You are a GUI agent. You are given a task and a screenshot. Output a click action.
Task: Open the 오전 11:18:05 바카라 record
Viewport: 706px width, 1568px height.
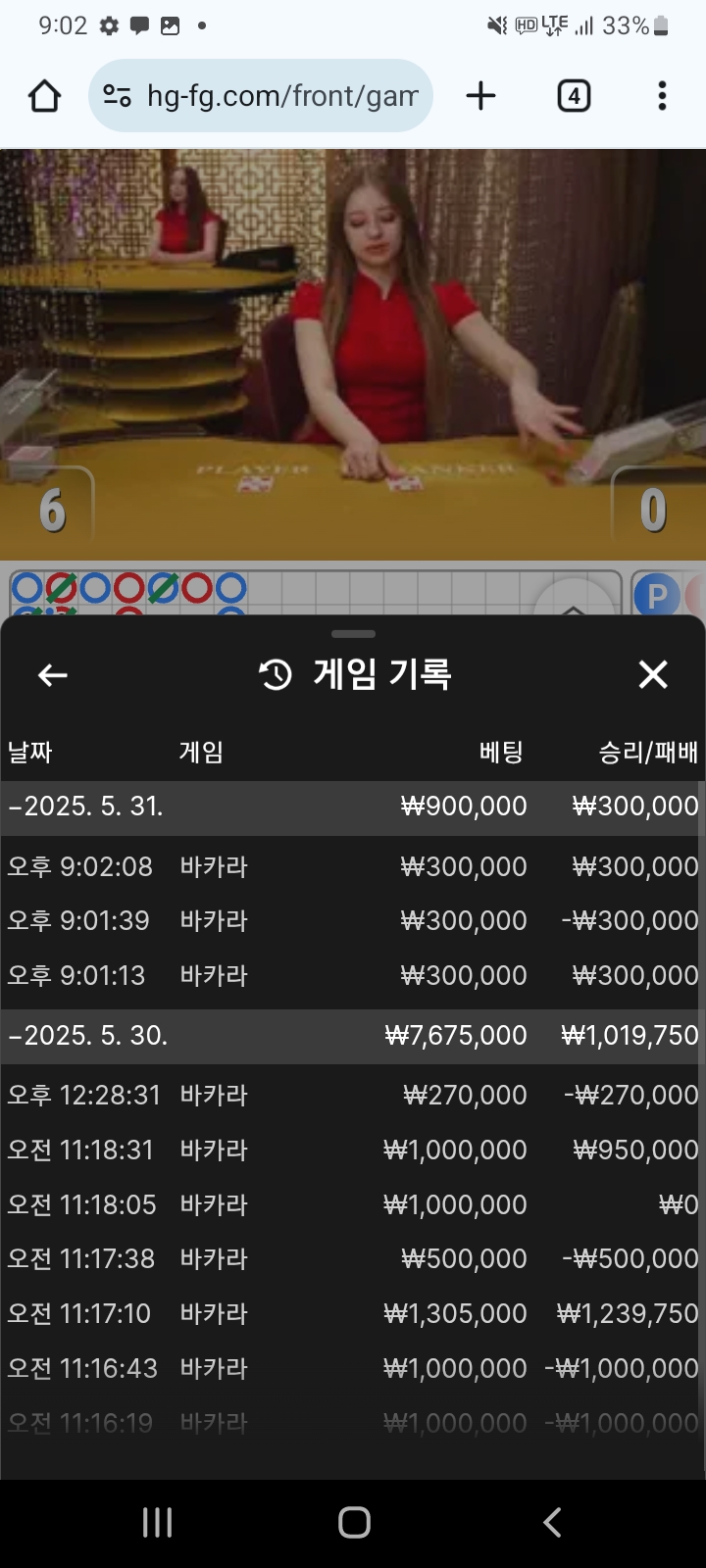pos(353,1205)
